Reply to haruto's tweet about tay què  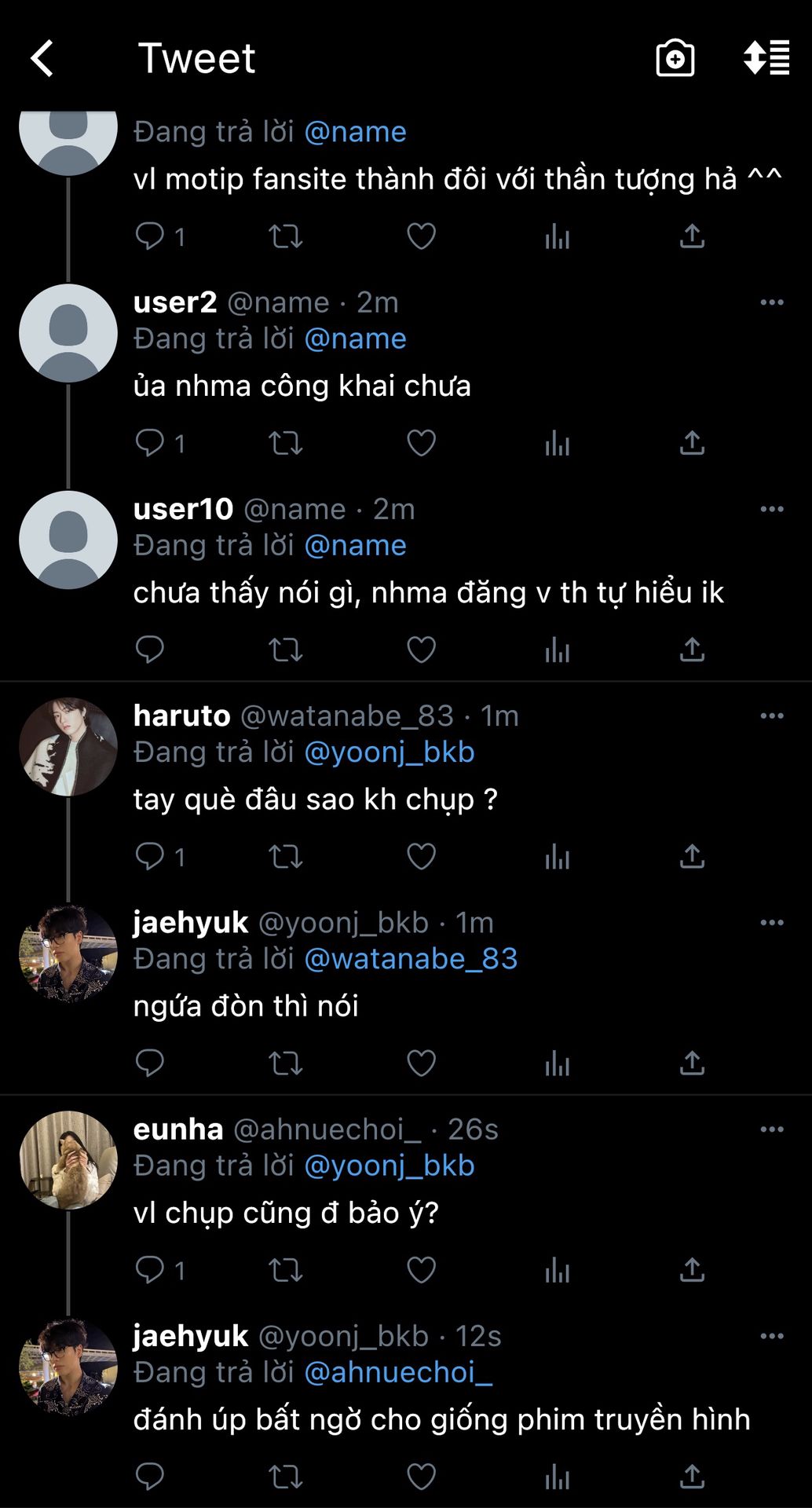click(x=150, y=856)
